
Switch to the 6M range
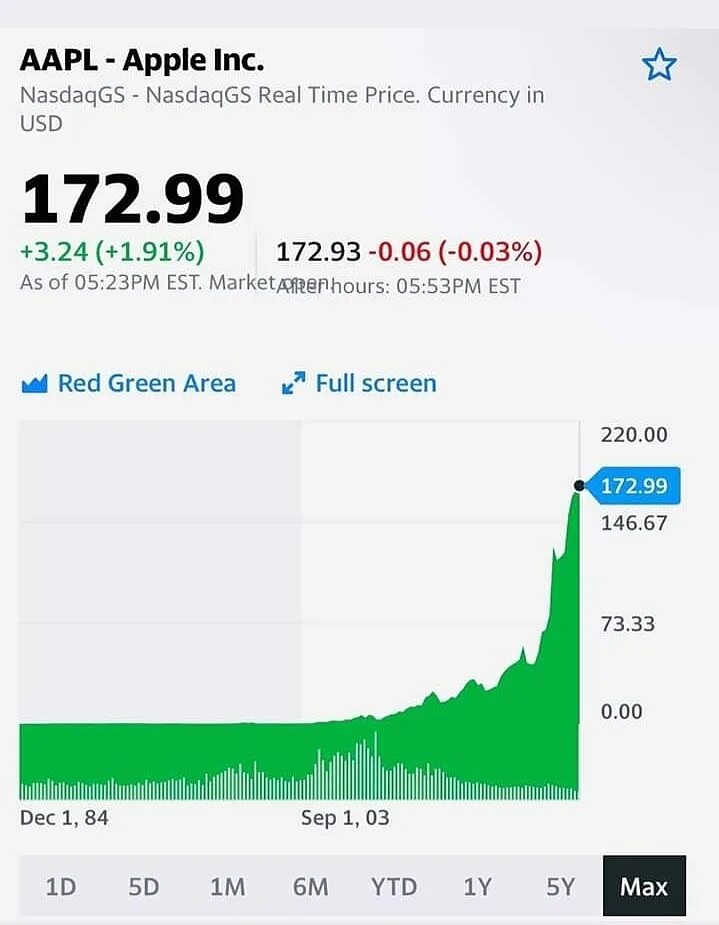coord(310,886)
